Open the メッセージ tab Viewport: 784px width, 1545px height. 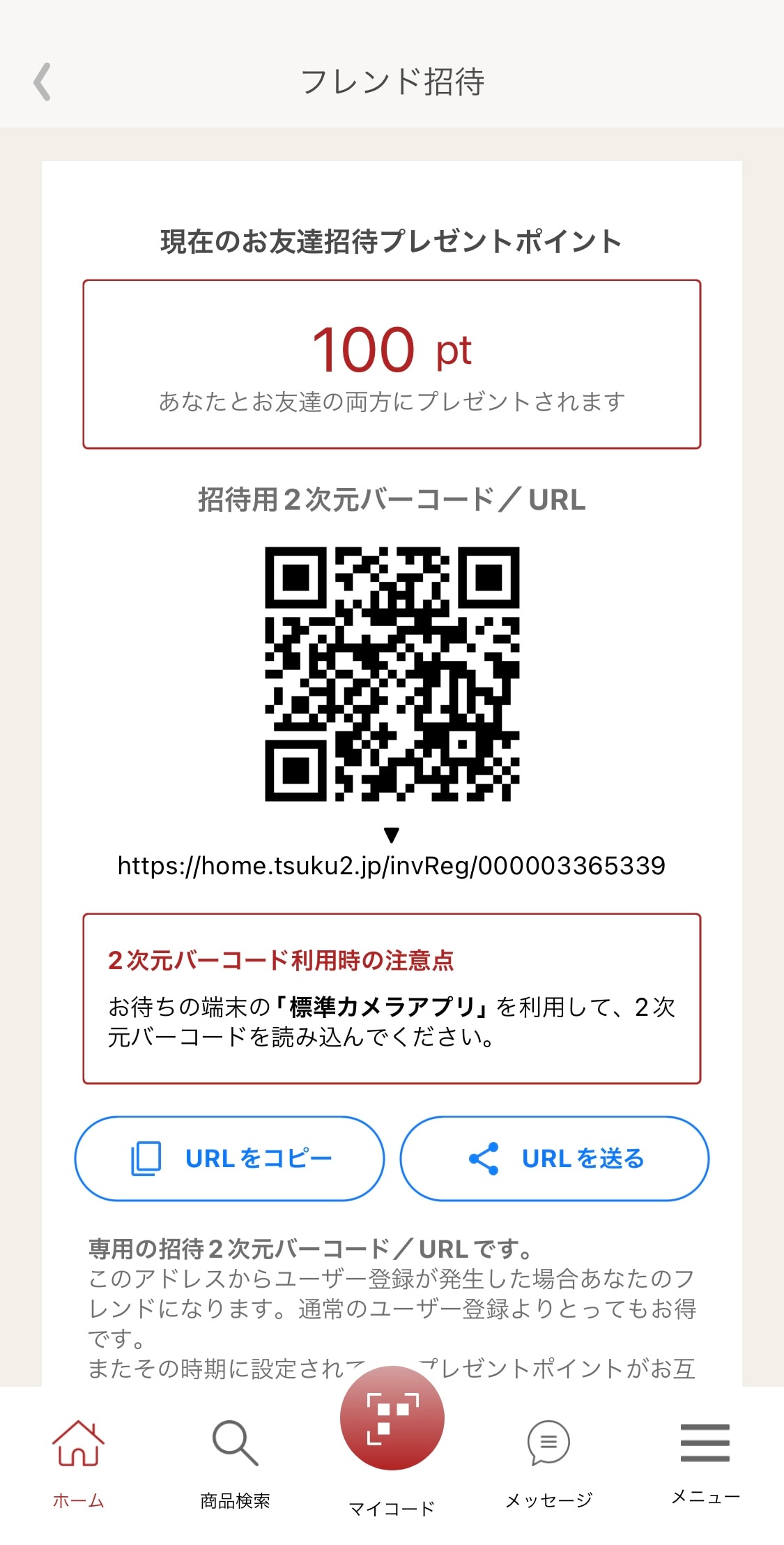pyautogui.click(x=548, y=1459)
